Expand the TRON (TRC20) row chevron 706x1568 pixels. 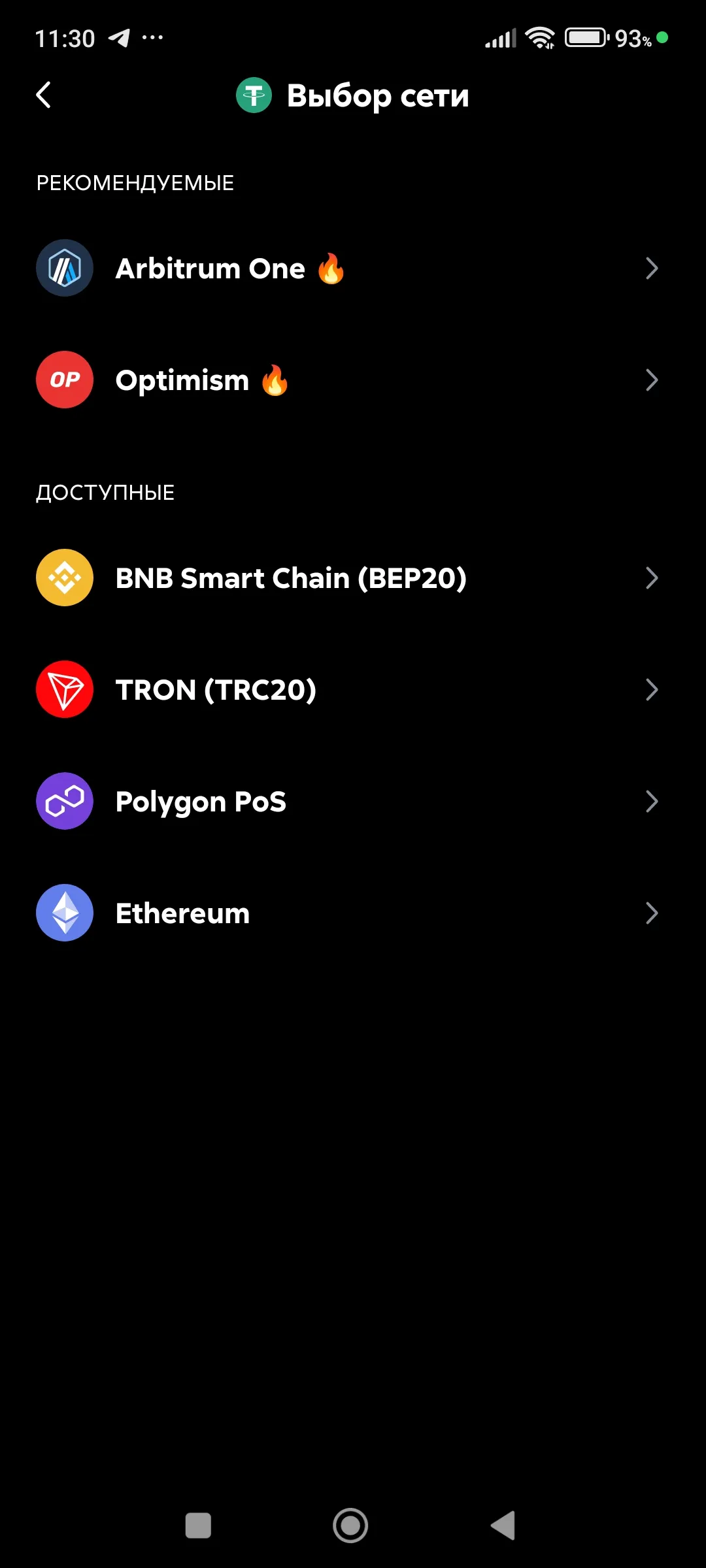652,689
